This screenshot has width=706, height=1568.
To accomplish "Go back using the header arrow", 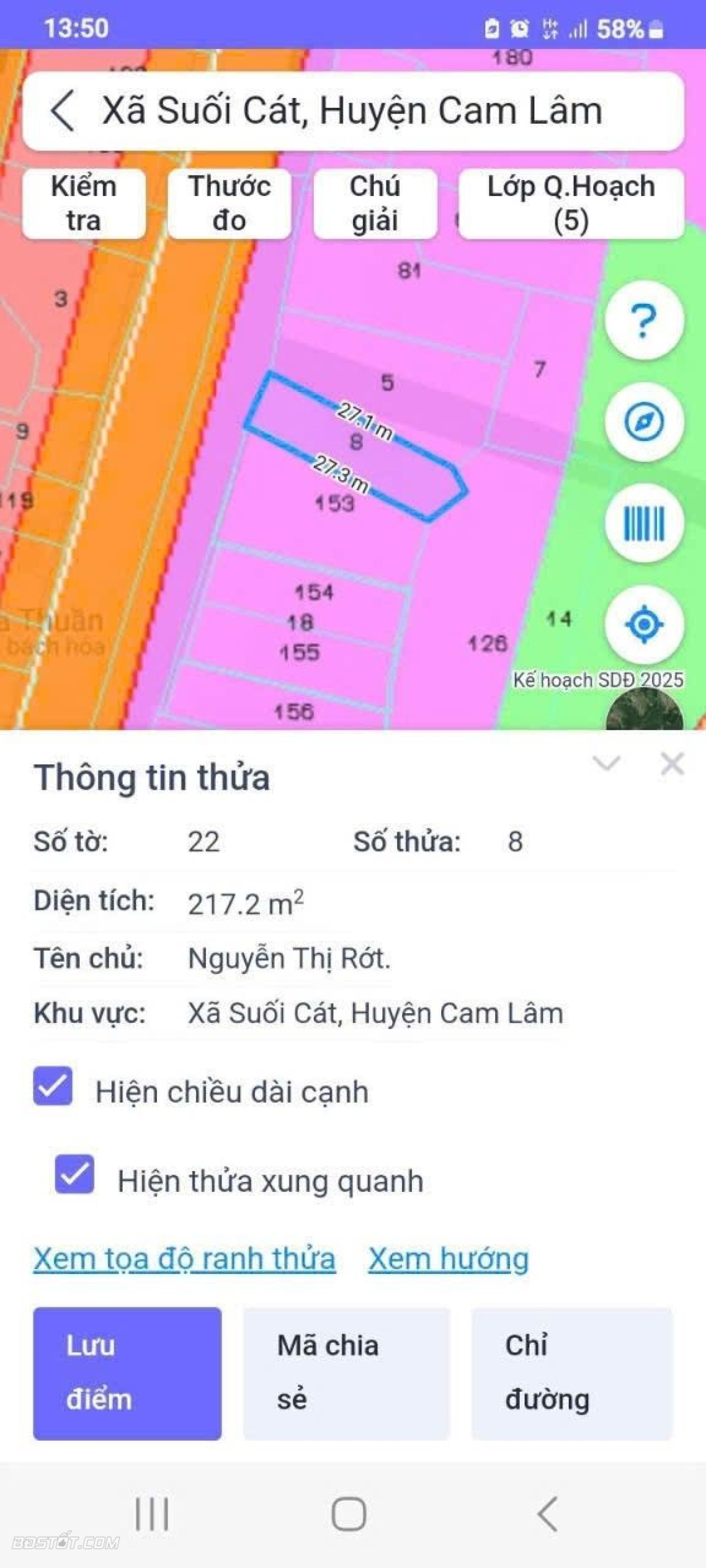I will coord(63,111).
